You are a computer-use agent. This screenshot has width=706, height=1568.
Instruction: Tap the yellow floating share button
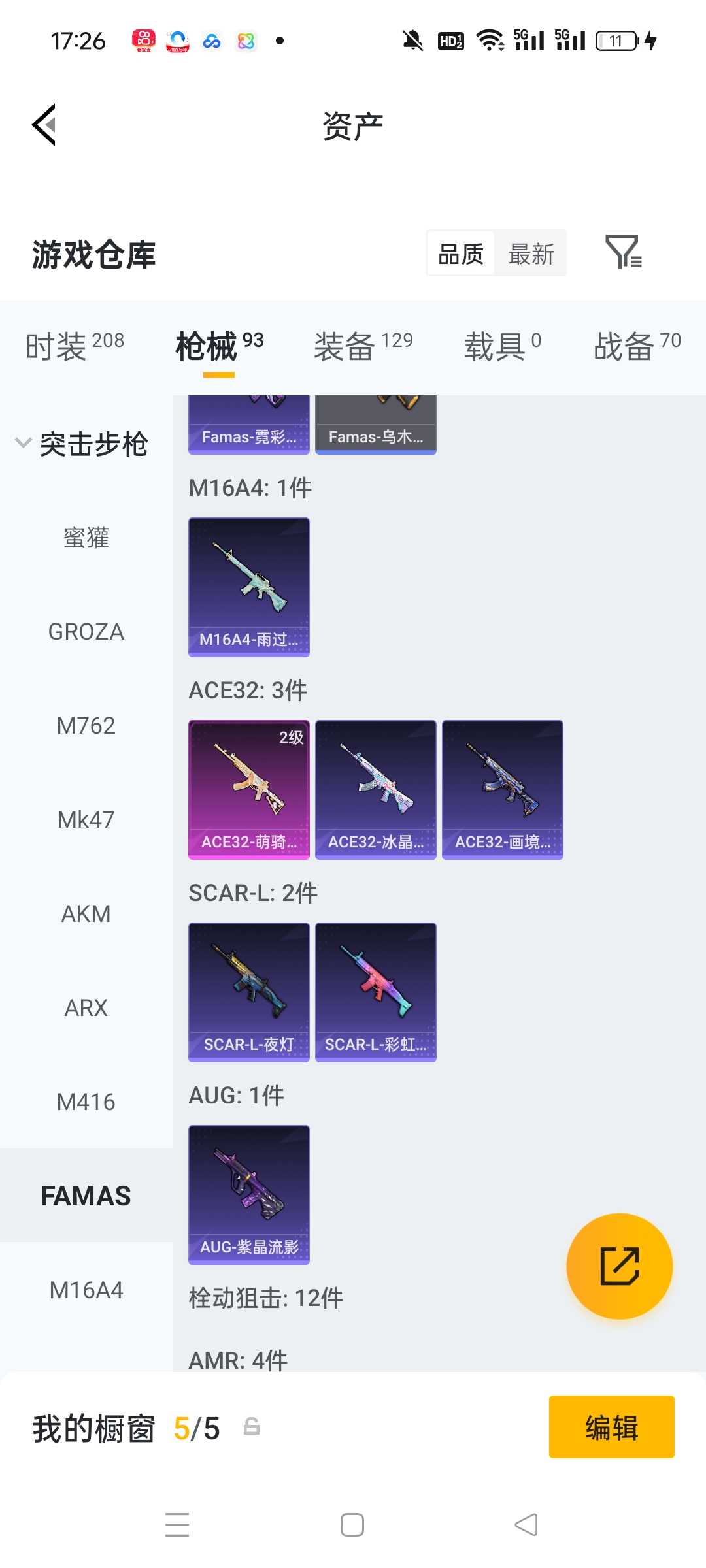click(x=619, y=1266)
